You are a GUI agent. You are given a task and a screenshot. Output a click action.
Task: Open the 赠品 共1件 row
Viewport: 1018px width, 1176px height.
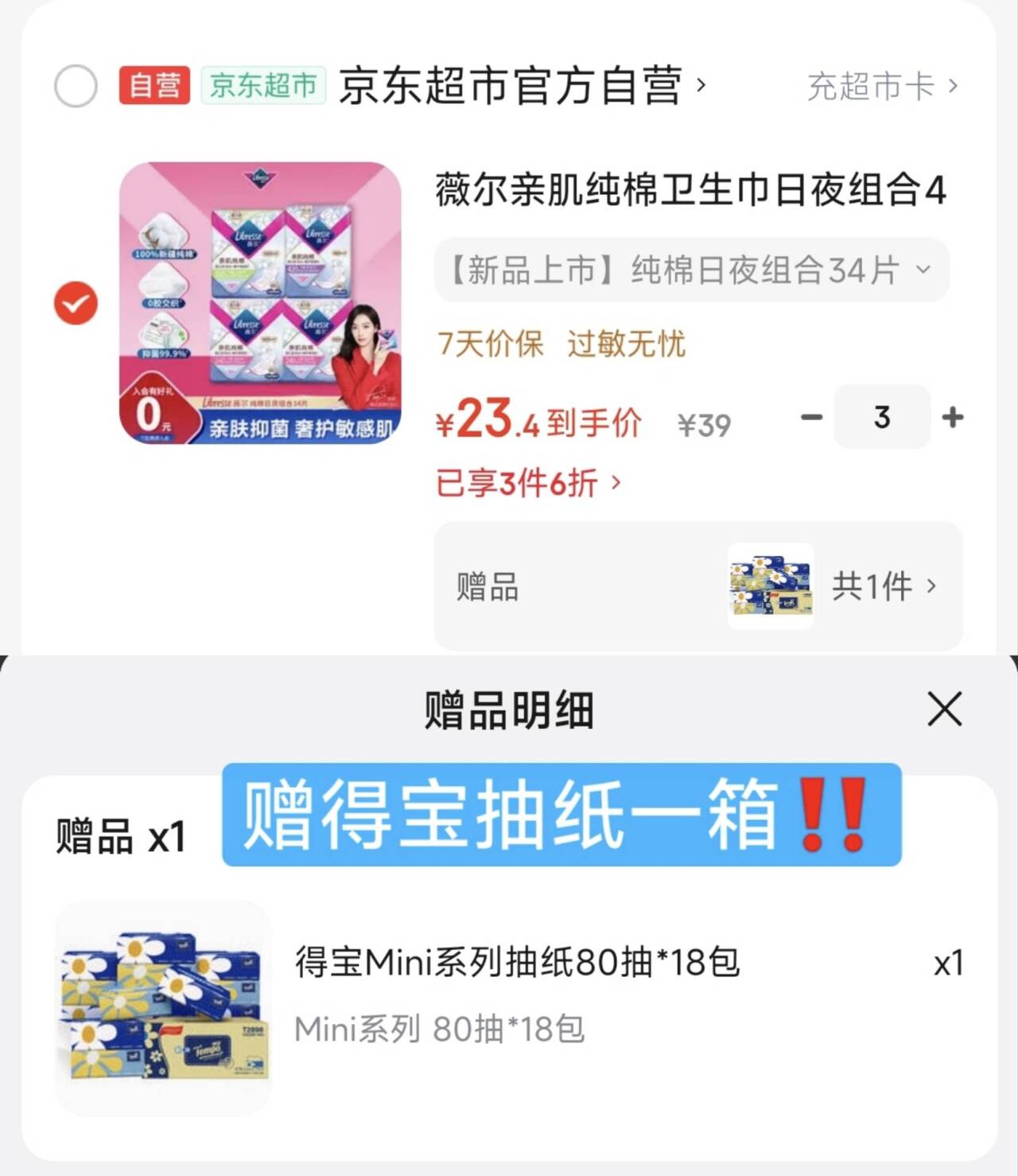tap(697, 586)
